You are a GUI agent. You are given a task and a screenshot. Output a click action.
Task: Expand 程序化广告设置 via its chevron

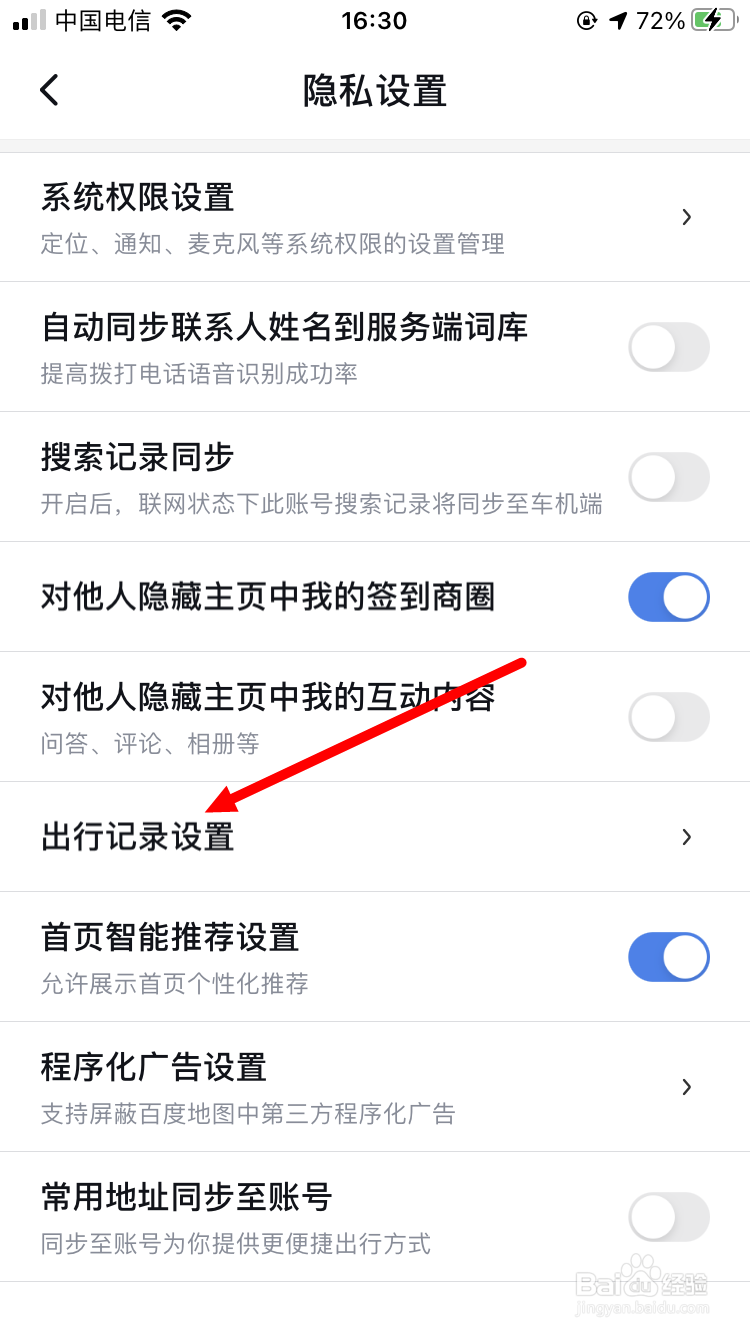686,1087
